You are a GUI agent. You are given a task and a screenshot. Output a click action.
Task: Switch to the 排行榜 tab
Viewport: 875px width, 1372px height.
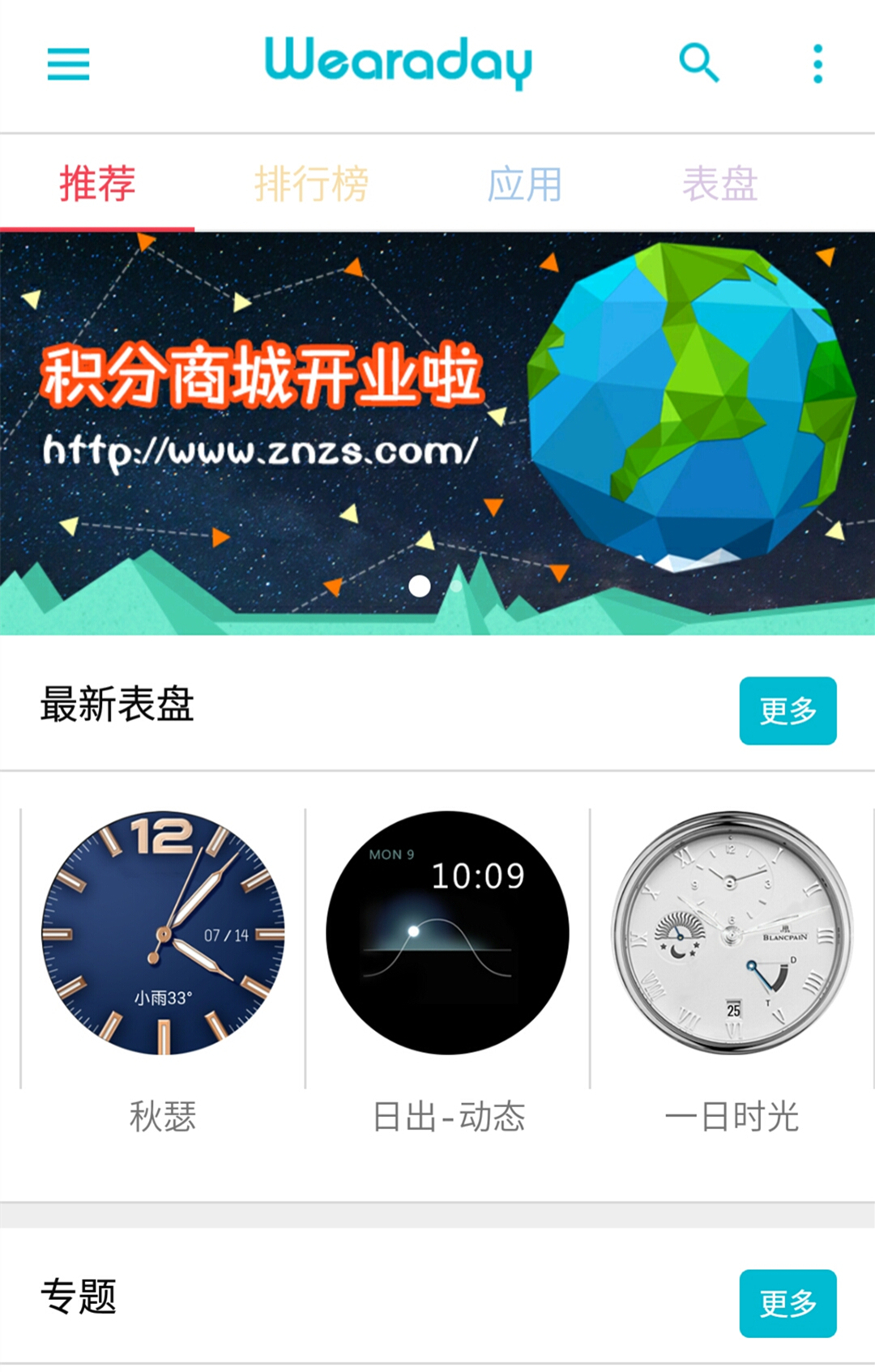[x=311, y=183]
